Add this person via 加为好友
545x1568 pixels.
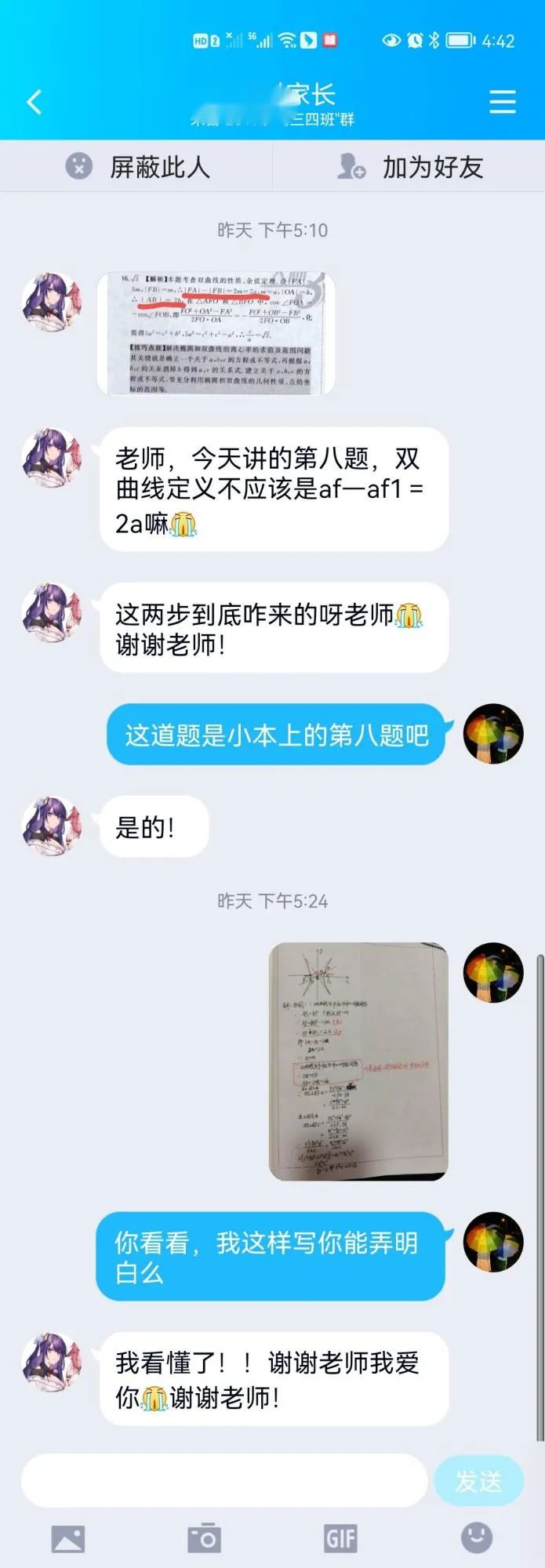[409, 166]
